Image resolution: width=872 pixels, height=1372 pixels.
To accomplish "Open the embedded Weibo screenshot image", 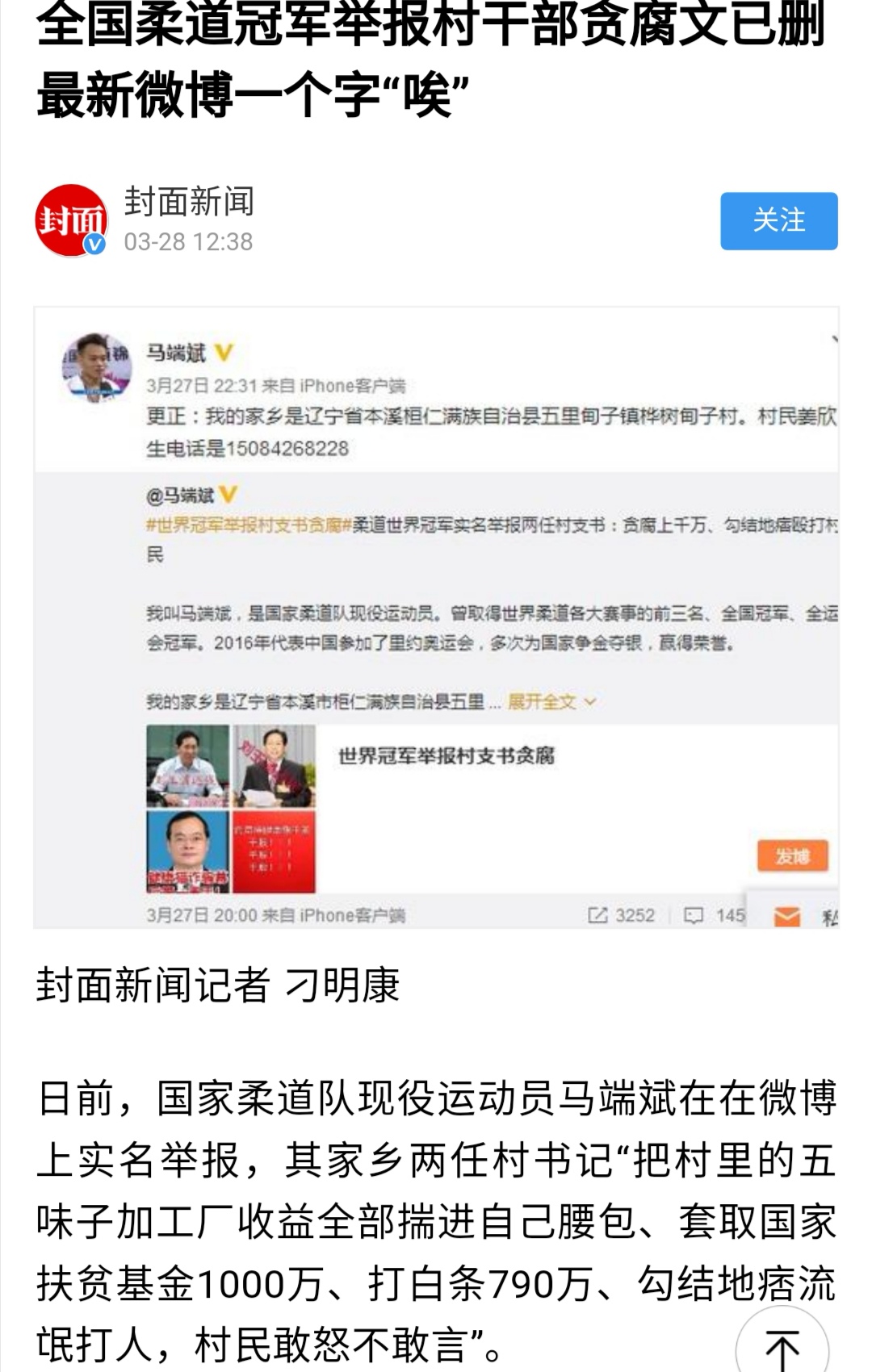I will click(436, 617).
